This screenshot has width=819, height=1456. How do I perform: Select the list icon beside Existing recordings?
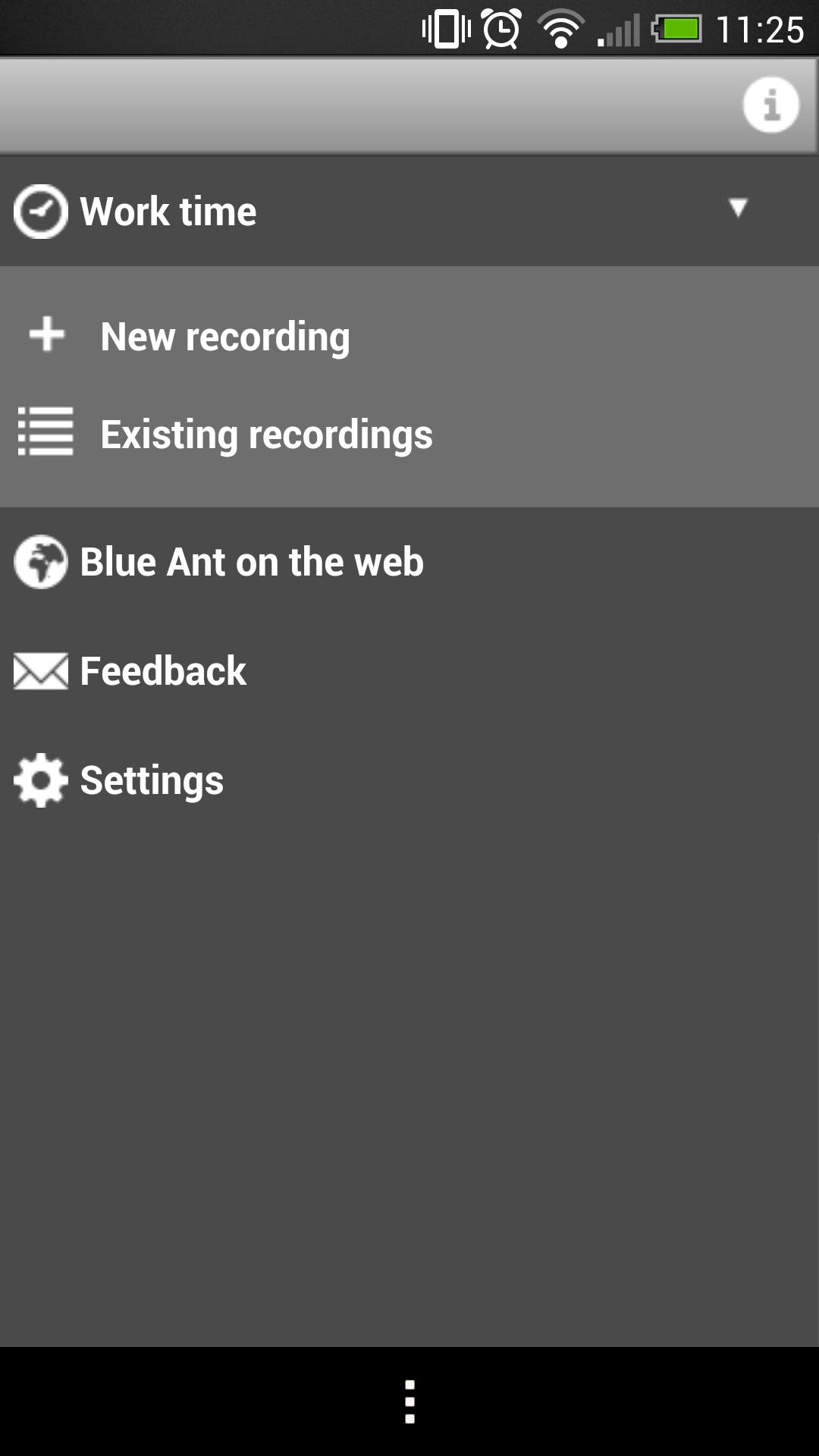point(45,434)
